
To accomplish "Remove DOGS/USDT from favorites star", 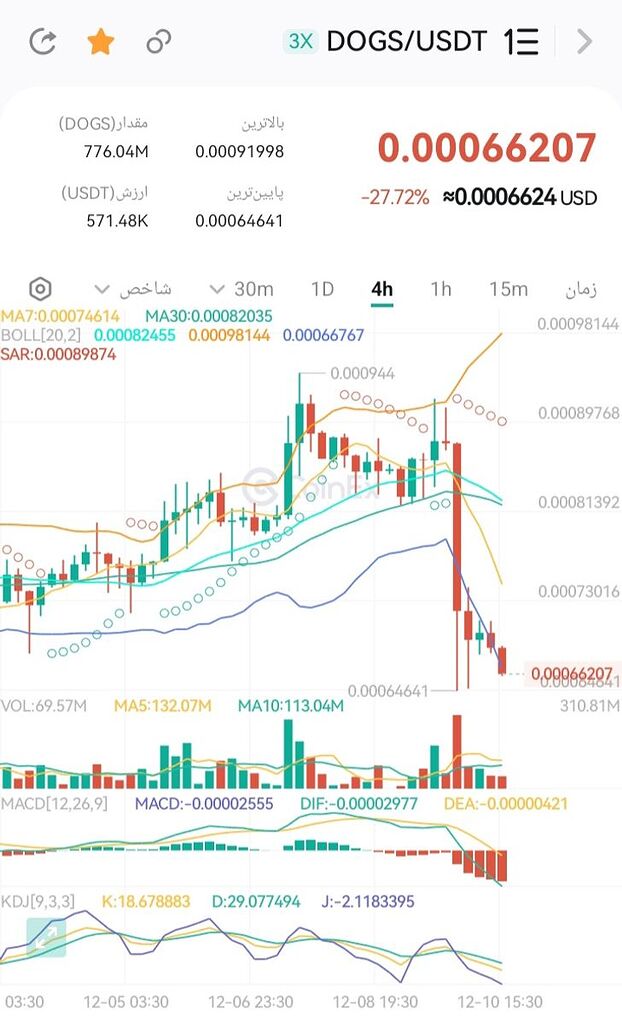I will (x=100, y=42).
